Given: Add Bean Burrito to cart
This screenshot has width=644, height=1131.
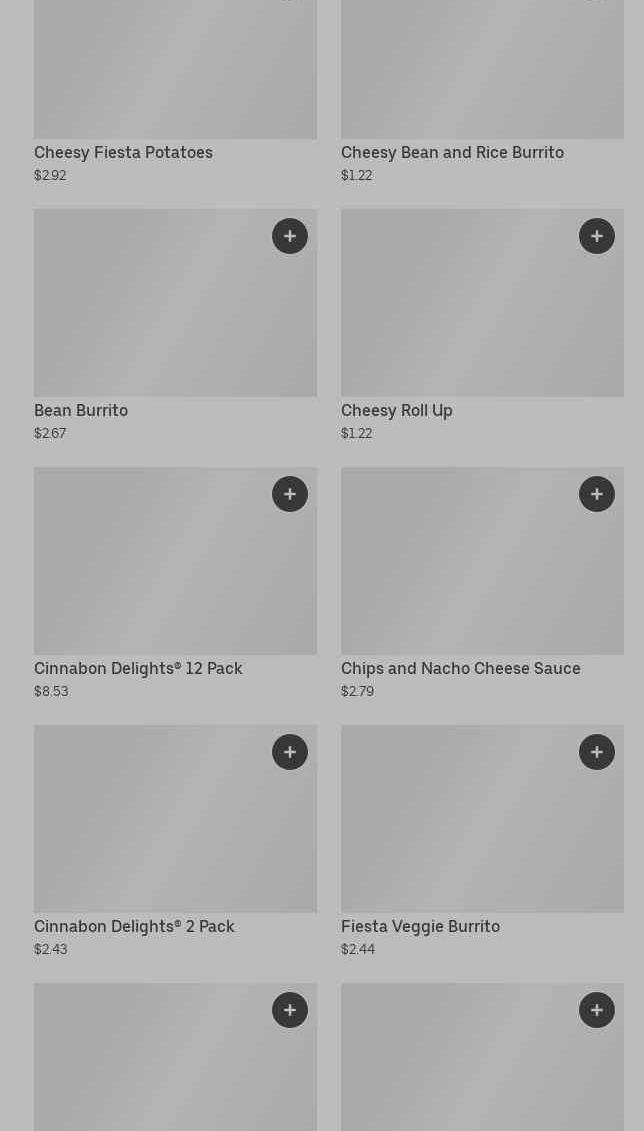Looking at the screenshot, I should 290,236.
